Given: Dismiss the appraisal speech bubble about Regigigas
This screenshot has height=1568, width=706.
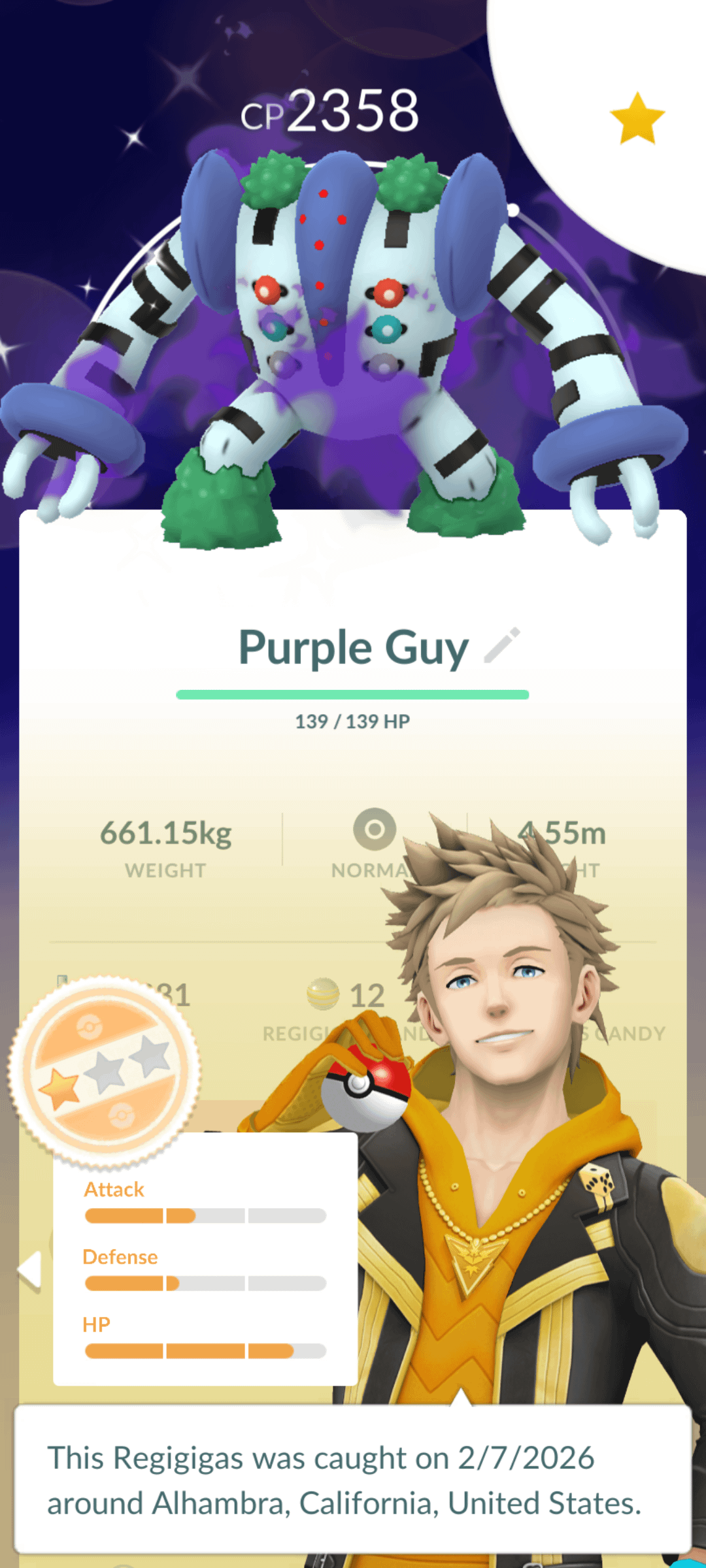Looking at the screenshot, I should pyautogui.click(x=353, y=1479).
